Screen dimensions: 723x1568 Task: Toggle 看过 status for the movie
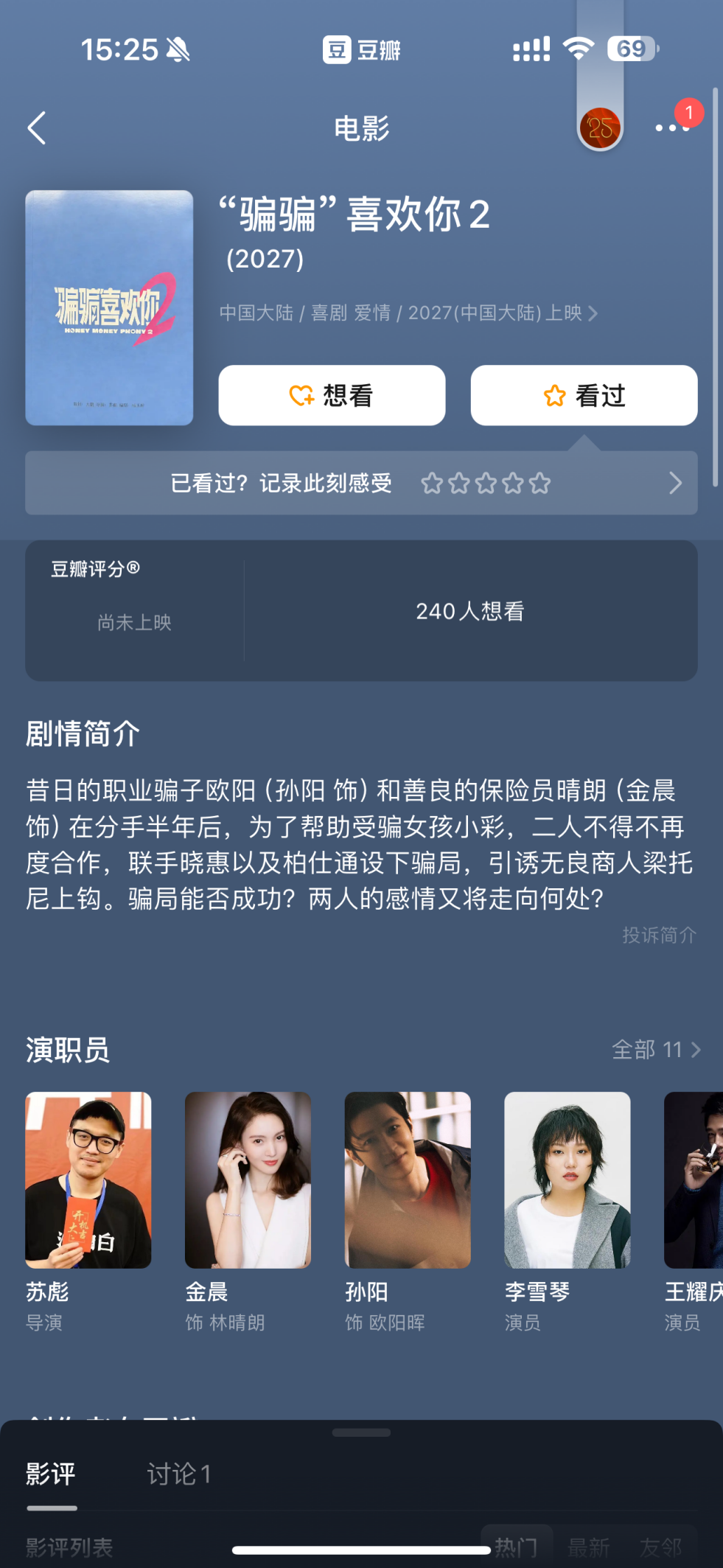583,395
